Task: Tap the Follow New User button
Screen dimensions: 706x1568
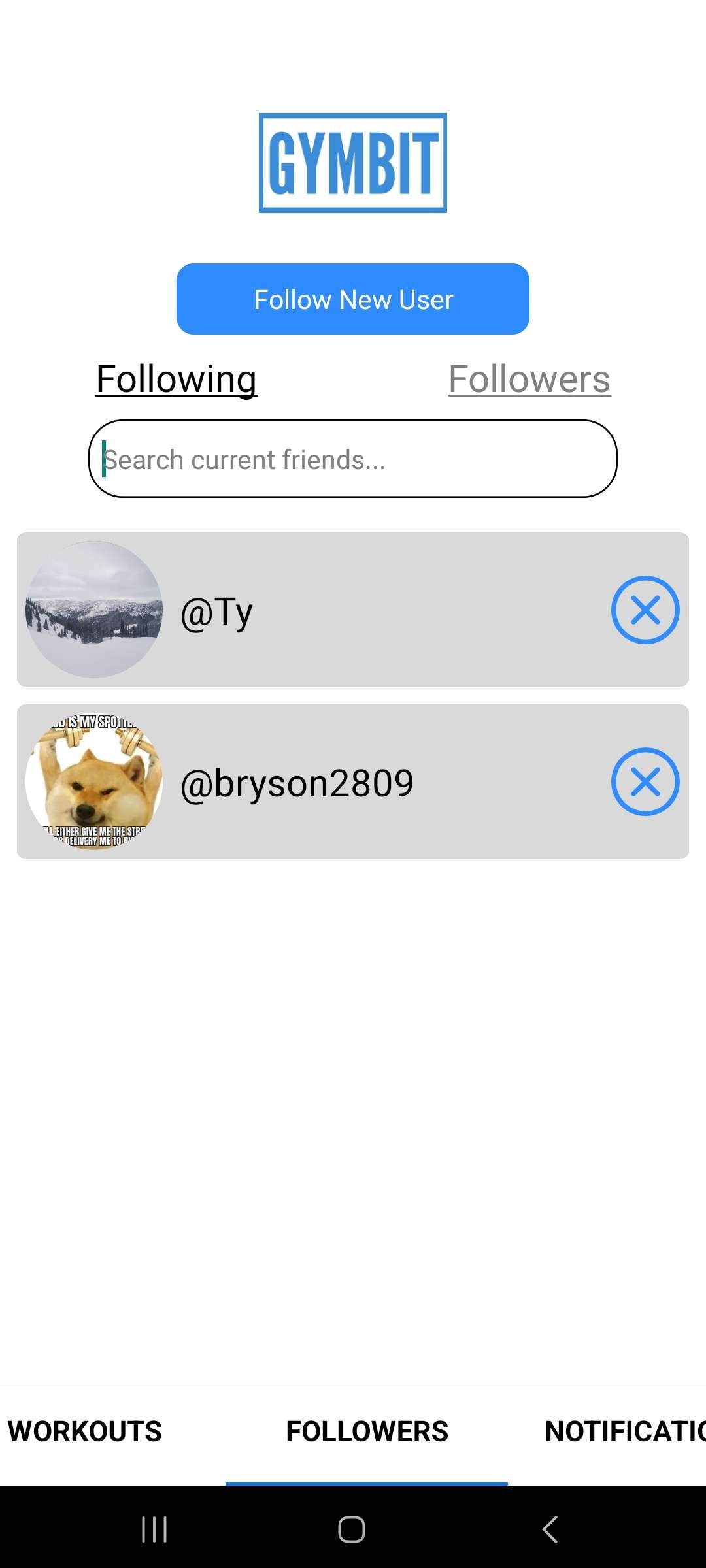Action: (x=353, y=299)
